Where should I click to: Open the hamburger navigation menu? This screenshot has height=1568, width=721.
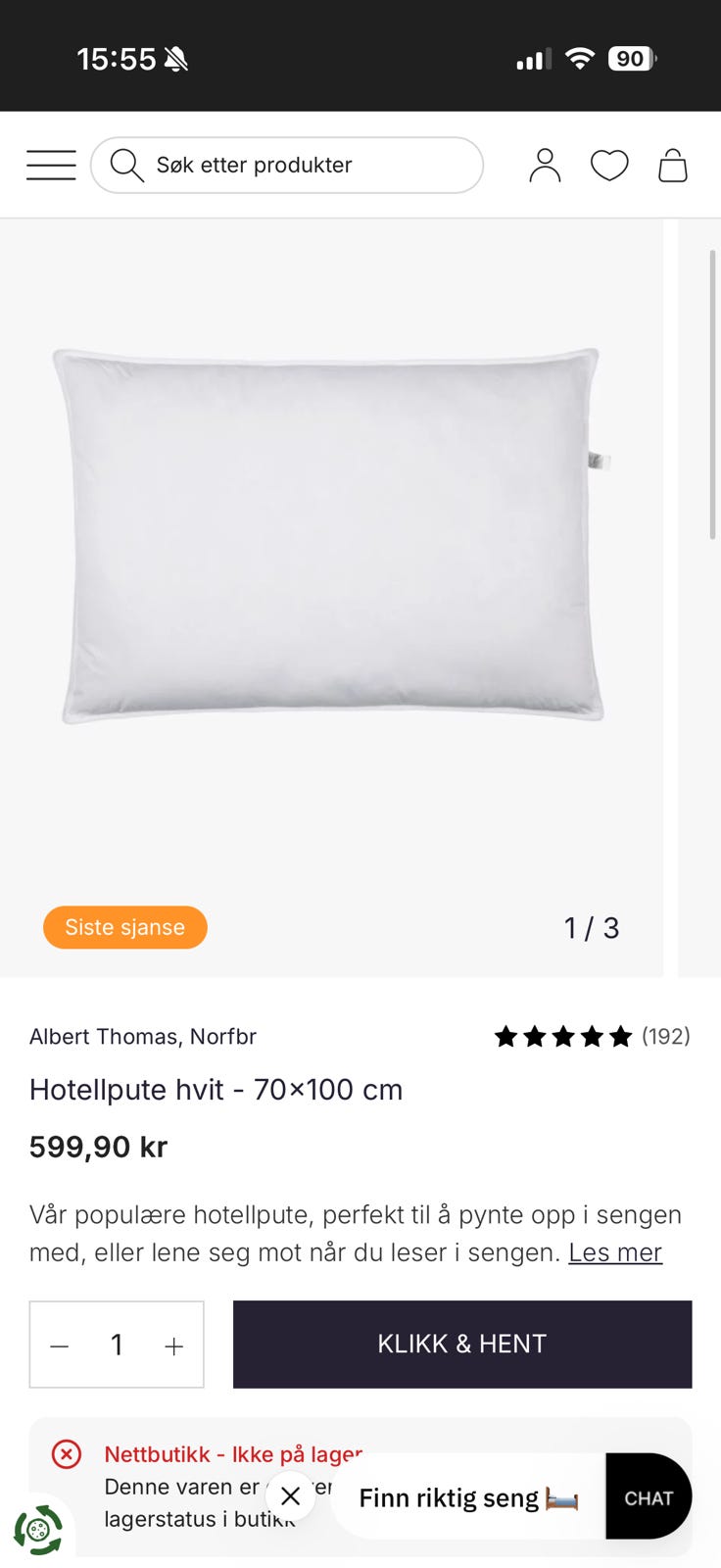pos(50,165)
